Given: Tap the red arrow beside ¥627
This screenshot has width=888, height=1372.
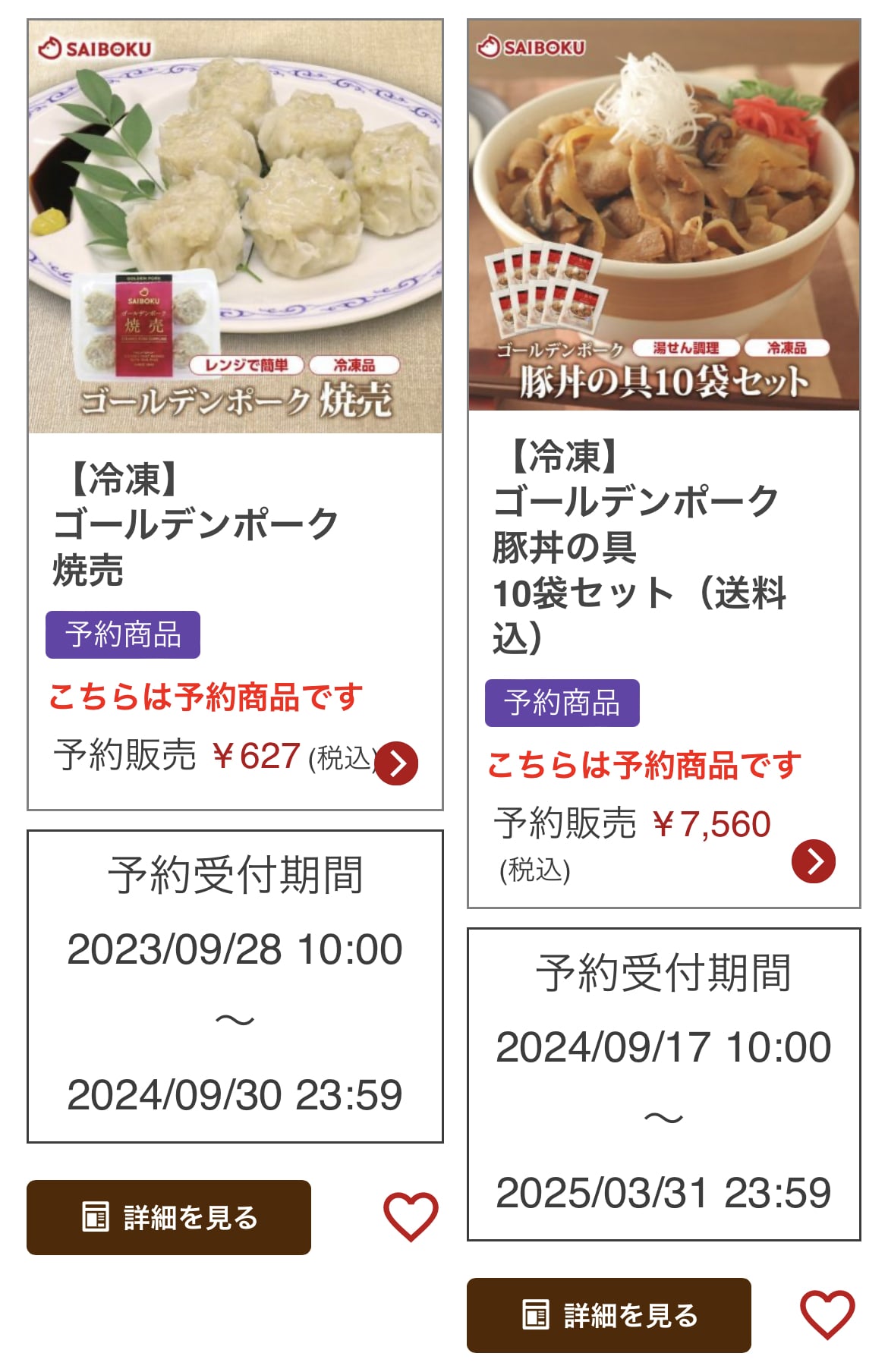Looking at the screenshot, I should tap(397, 763).
